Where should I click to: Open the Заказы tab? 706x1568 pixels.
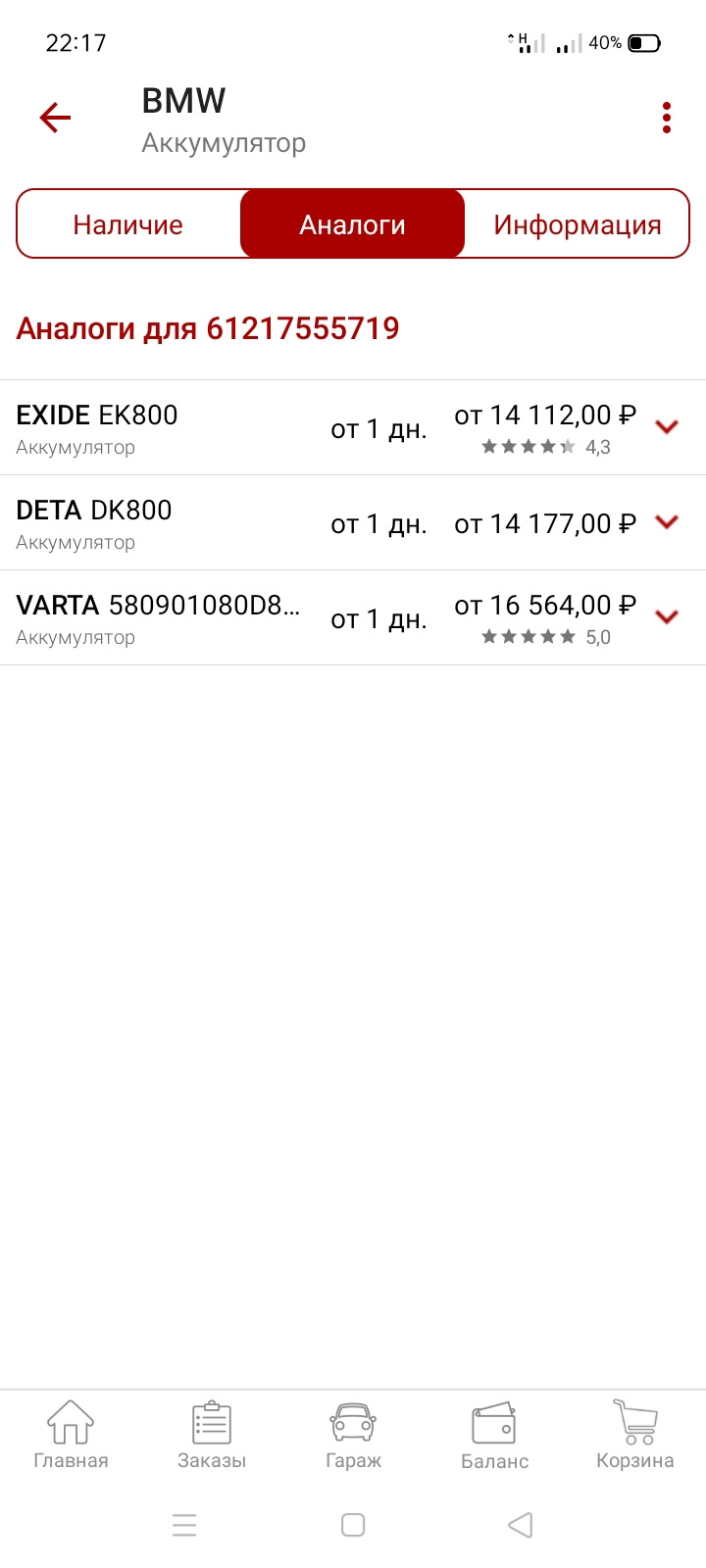point(212,1435)
